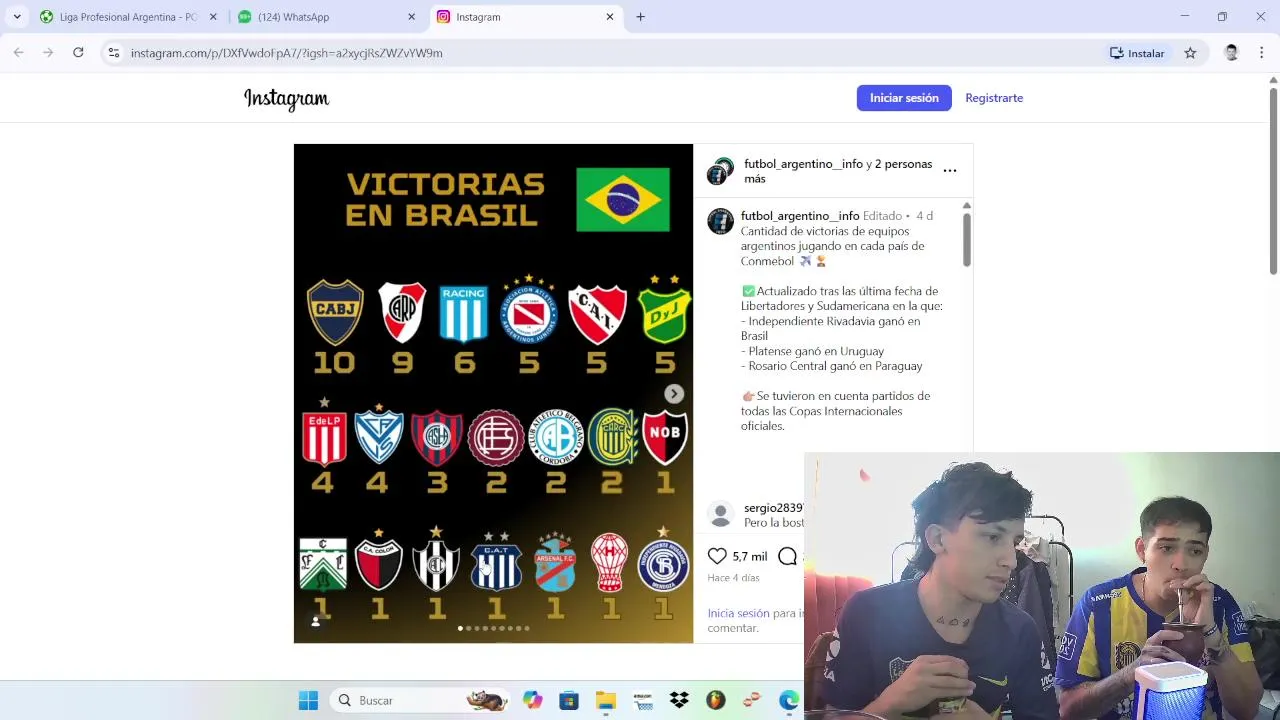Select the Inicia sesión link to comment
The width and height of the screenshot is (1280, 720).
738,613
